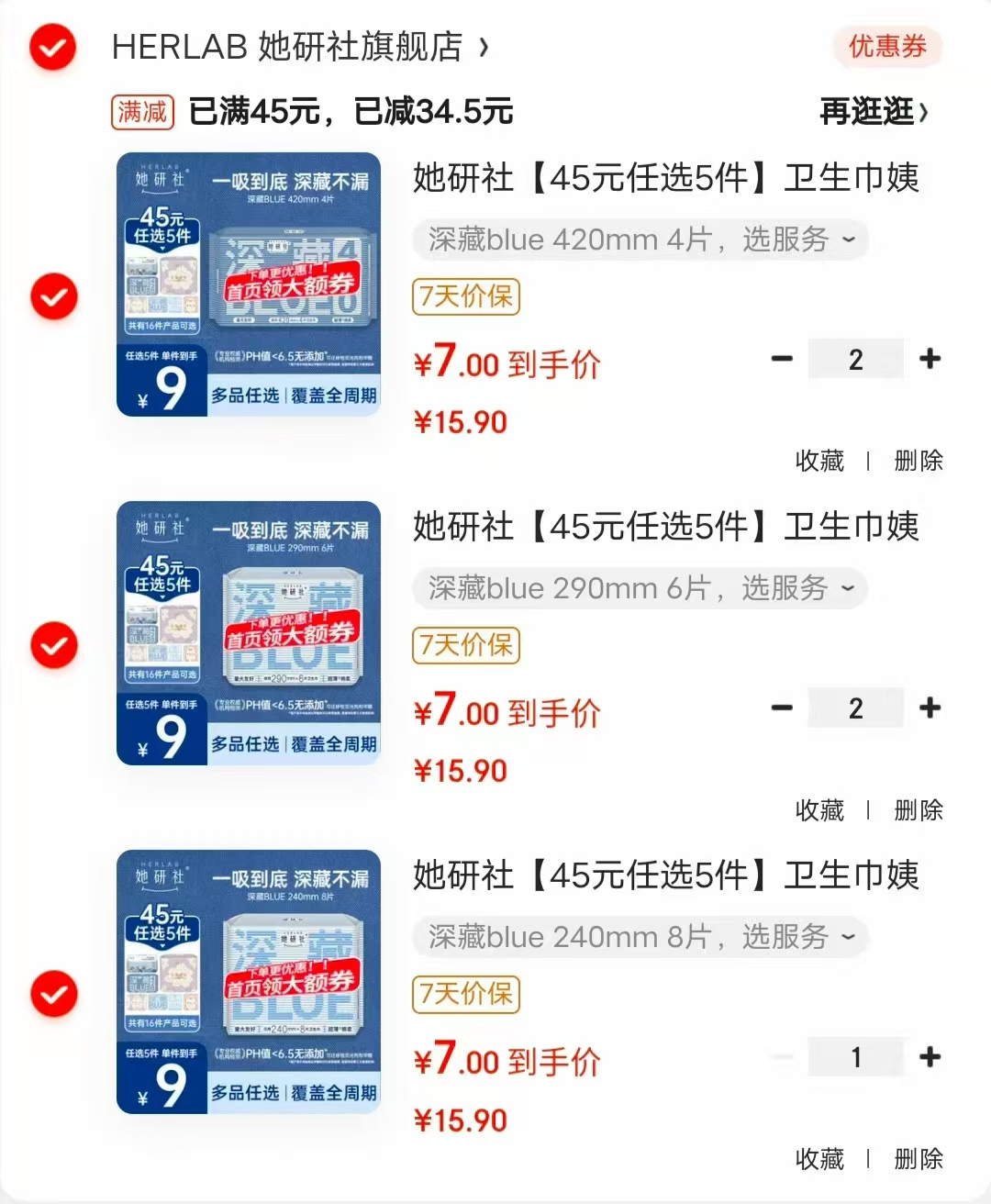Click the 7天价保 price guarantee badge
This screenshot has height=1204, width=991.
click(465, 296)
